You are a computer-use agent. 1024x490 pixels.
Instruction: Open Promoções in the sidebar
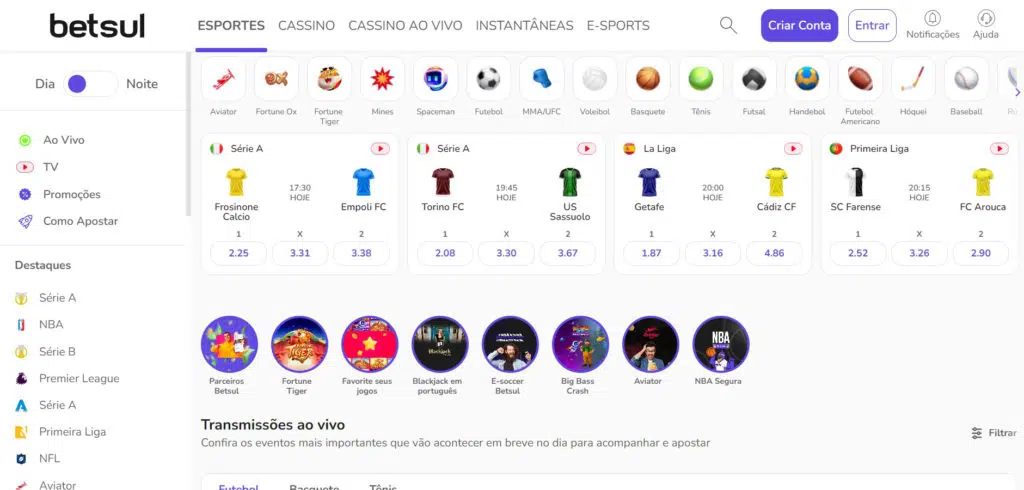point(71,195)
